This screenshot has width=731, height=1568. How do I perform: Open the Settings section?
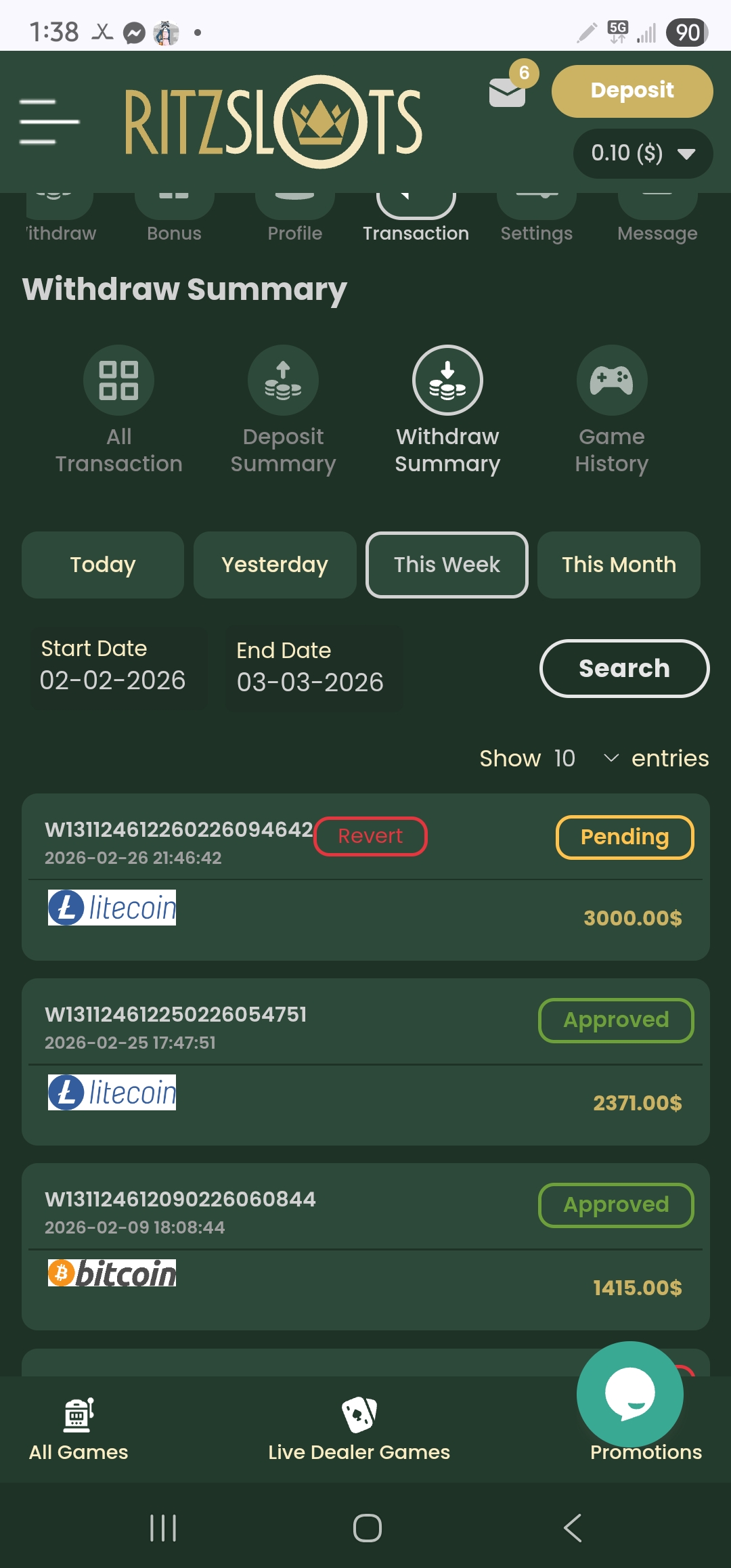tap(536, 218)
